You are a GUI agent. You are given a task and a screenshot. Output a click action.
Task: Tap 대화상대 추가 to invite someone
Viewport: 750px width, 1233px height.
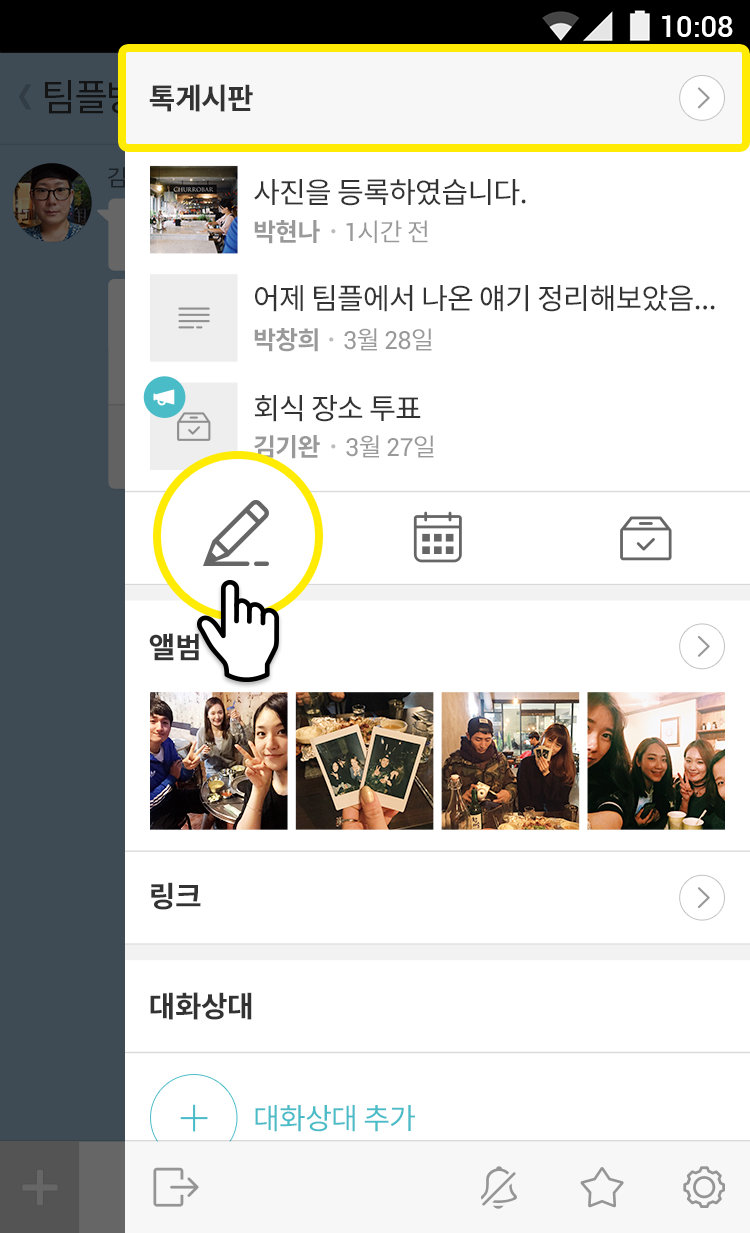(334, 1116)
